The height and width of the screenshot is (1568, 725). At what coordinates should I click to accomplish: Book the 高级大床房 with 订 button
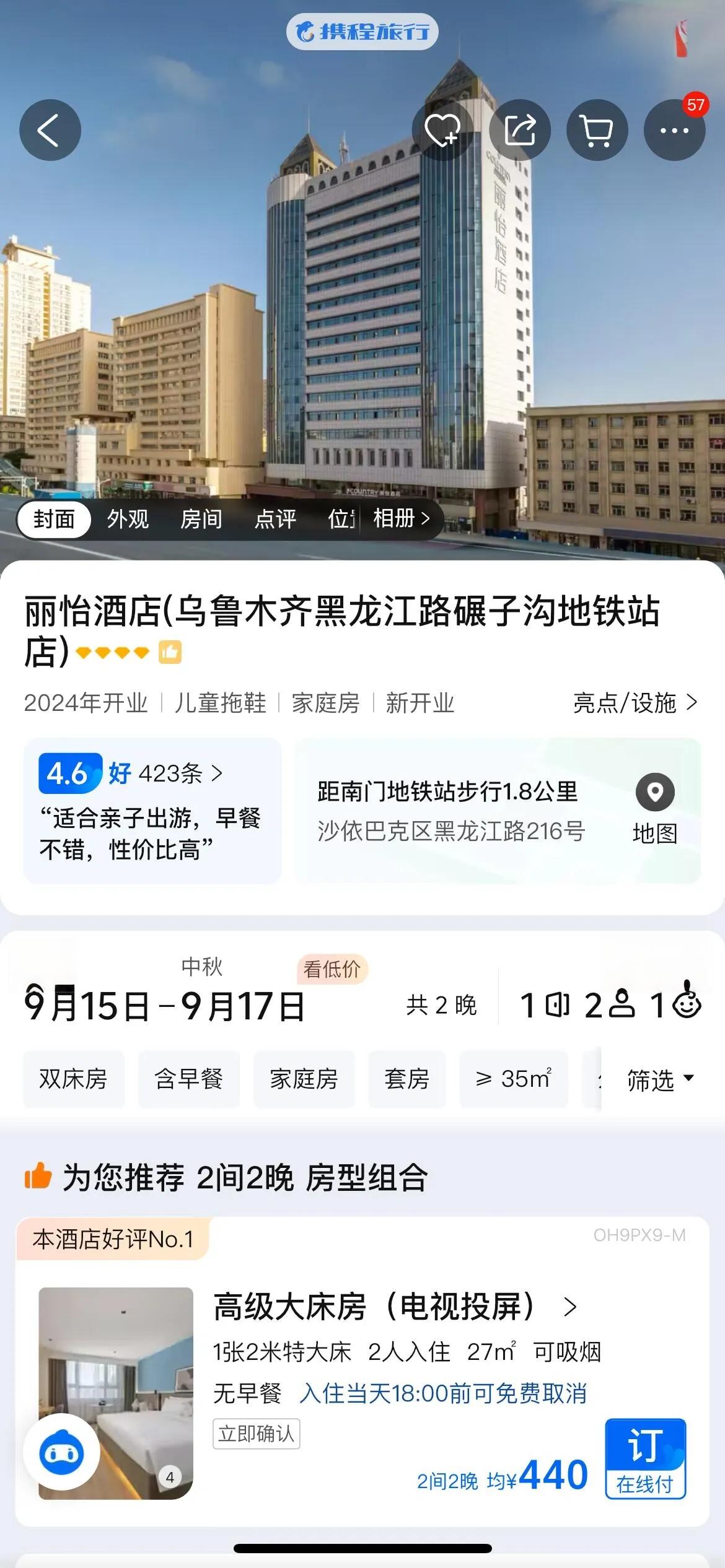coord(645,1458)
